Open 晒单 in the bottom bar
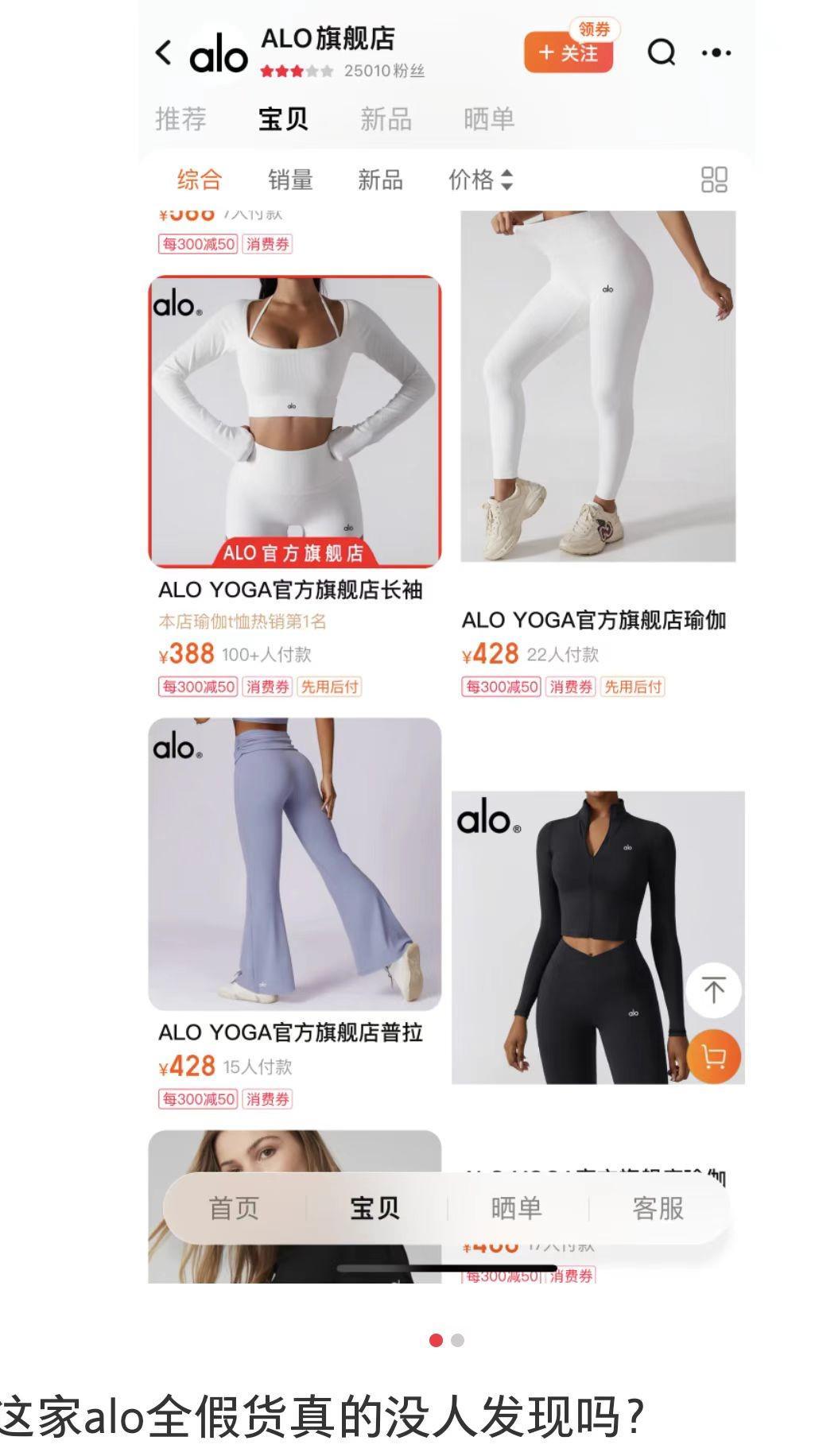 coord(516,1208)
